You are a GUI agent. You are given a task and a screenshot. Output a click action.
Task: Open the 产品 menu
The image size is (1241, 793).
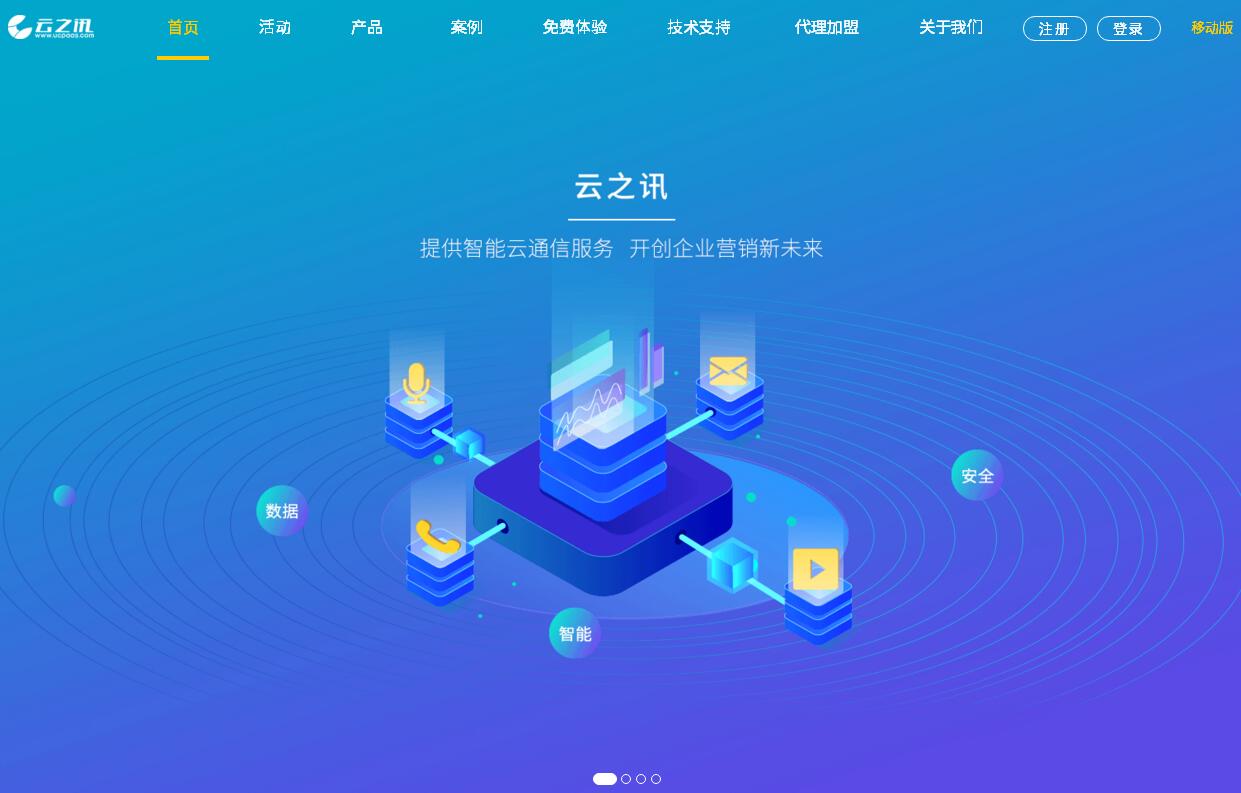coord(367,28)
